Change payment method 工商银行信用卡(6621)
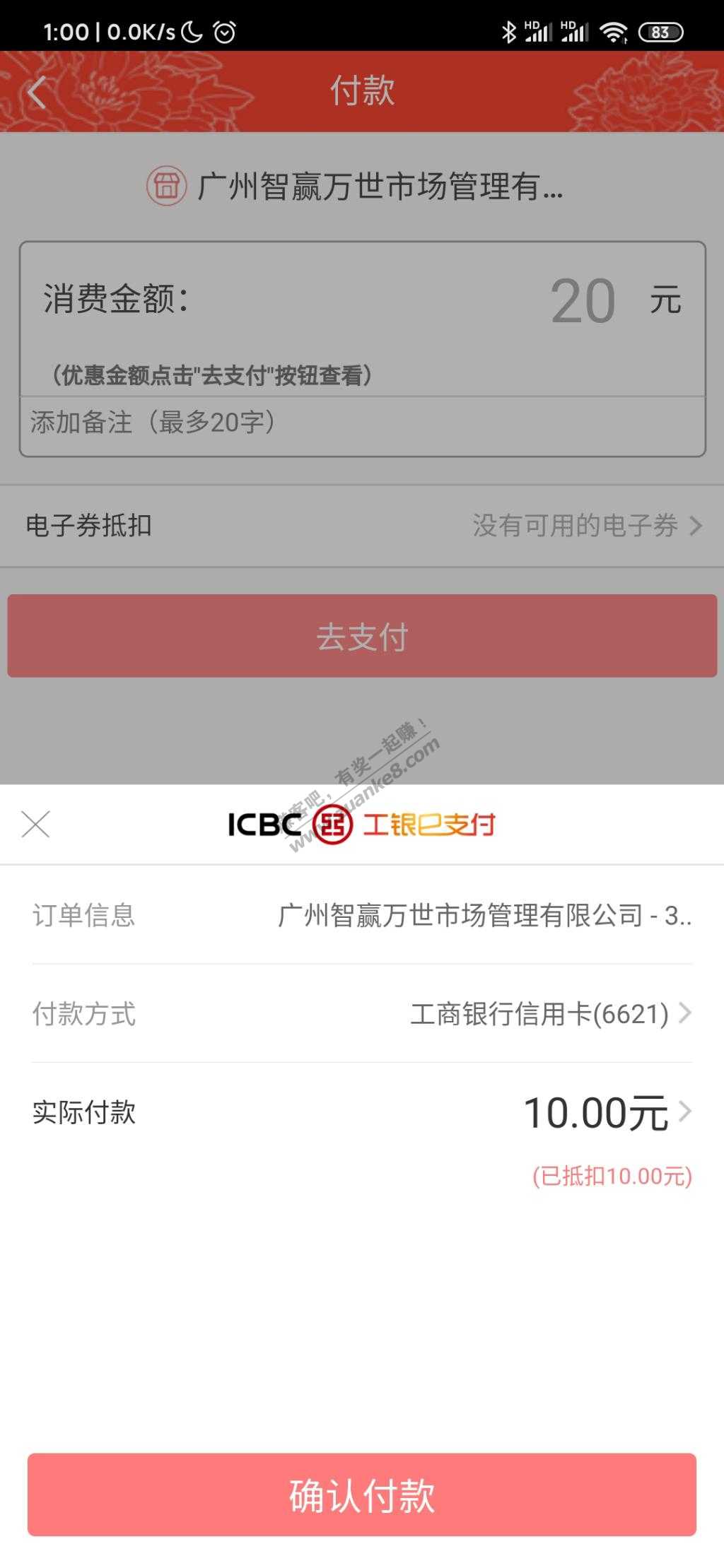Image resolution: width=724 pixels, height=1568 pixels. 550,1014
